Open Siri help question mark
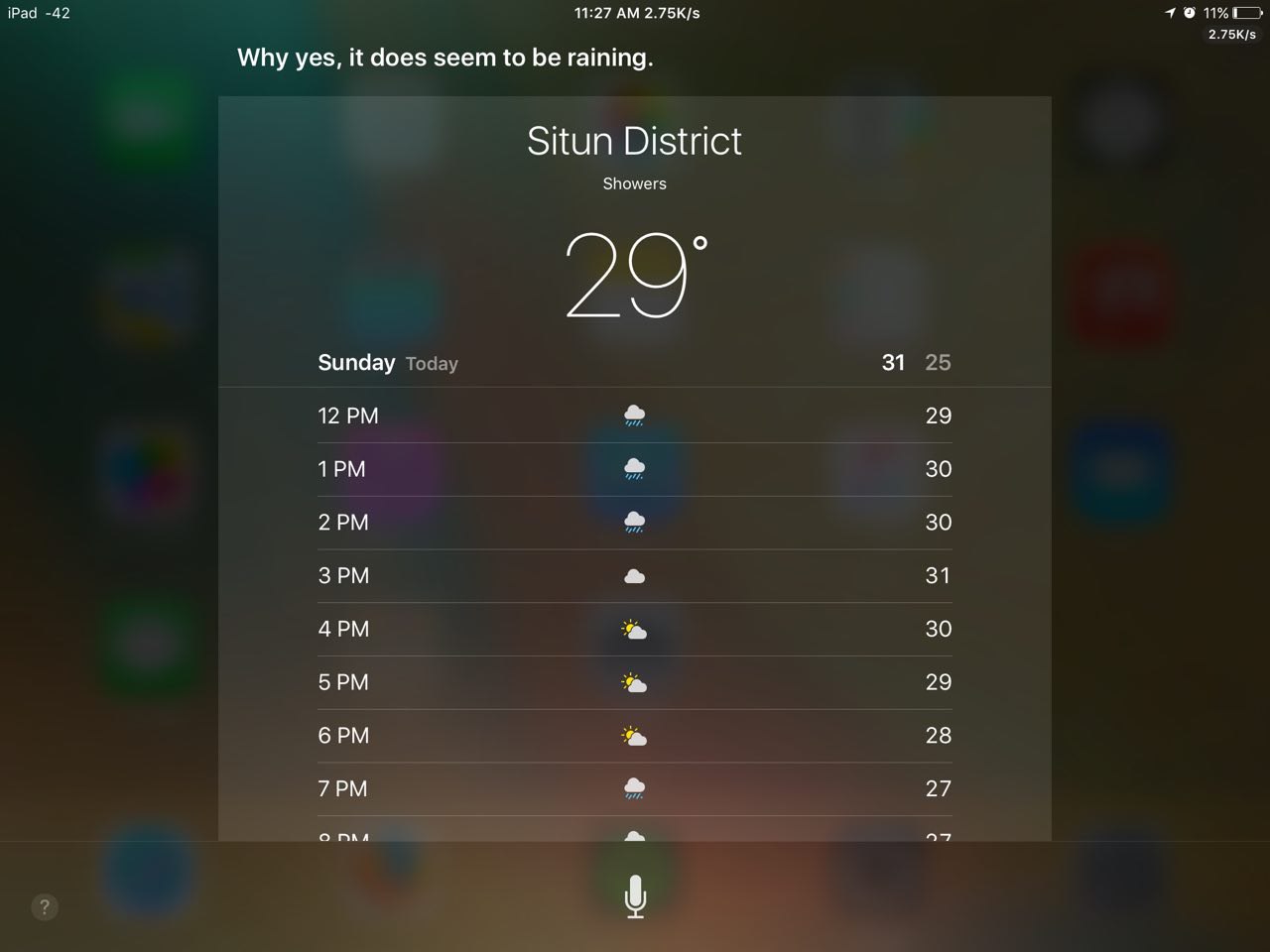The image size is (1270, 952). click(44, 906)
